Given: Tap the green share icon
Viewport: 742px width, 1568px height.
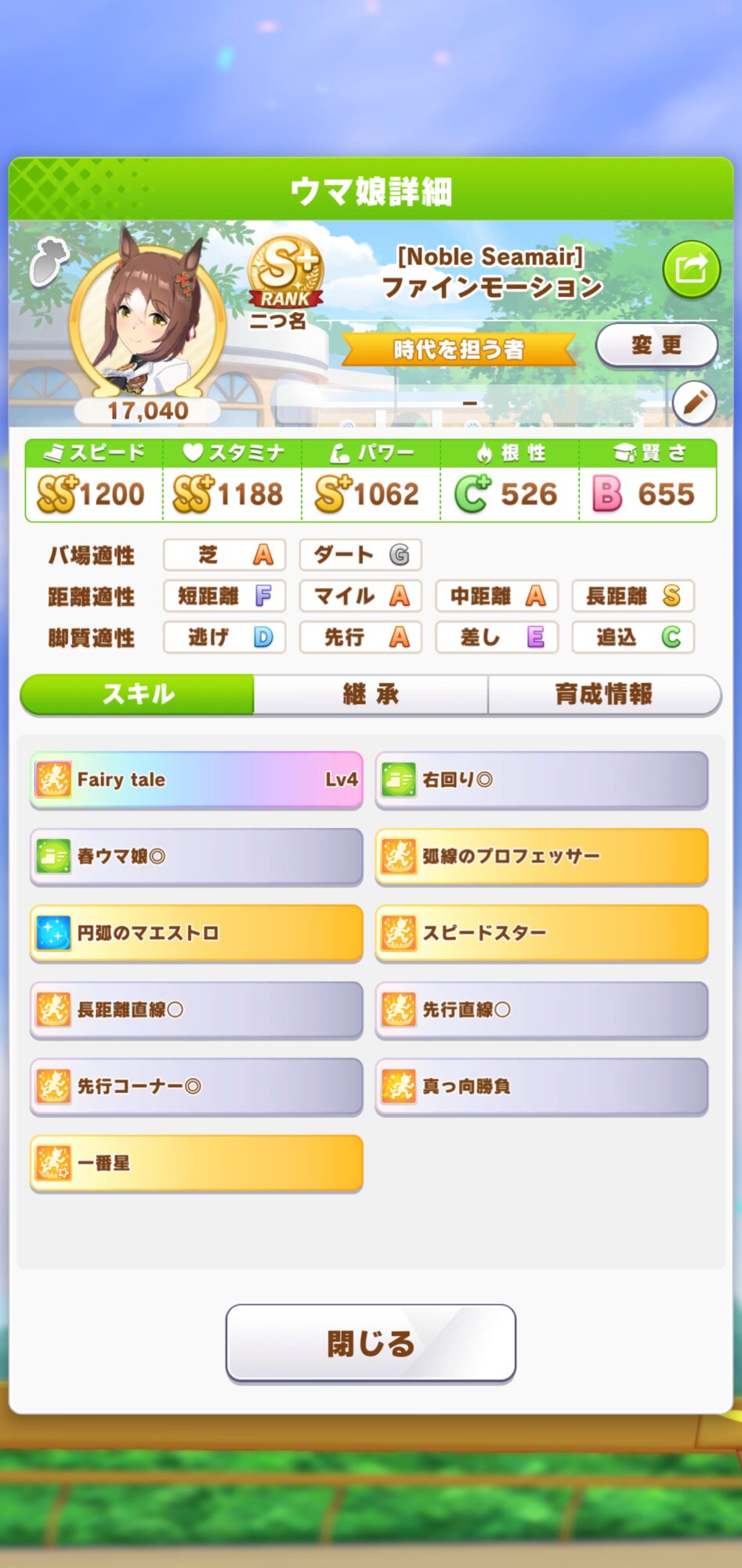Looking at the screenshot, I should (690, 270).
